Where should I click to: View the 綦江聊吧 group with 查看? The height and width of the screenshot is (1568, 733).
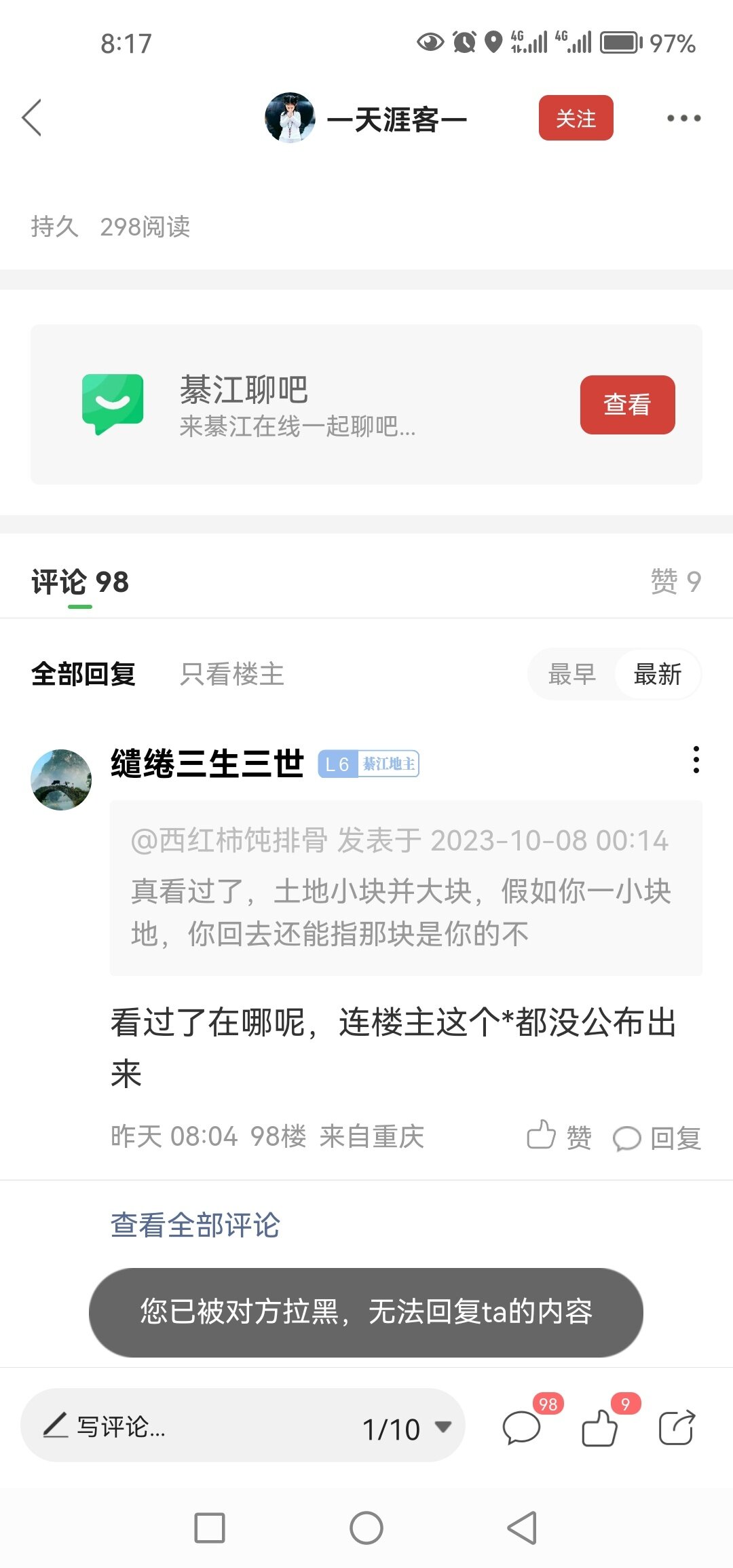[627, 405]
